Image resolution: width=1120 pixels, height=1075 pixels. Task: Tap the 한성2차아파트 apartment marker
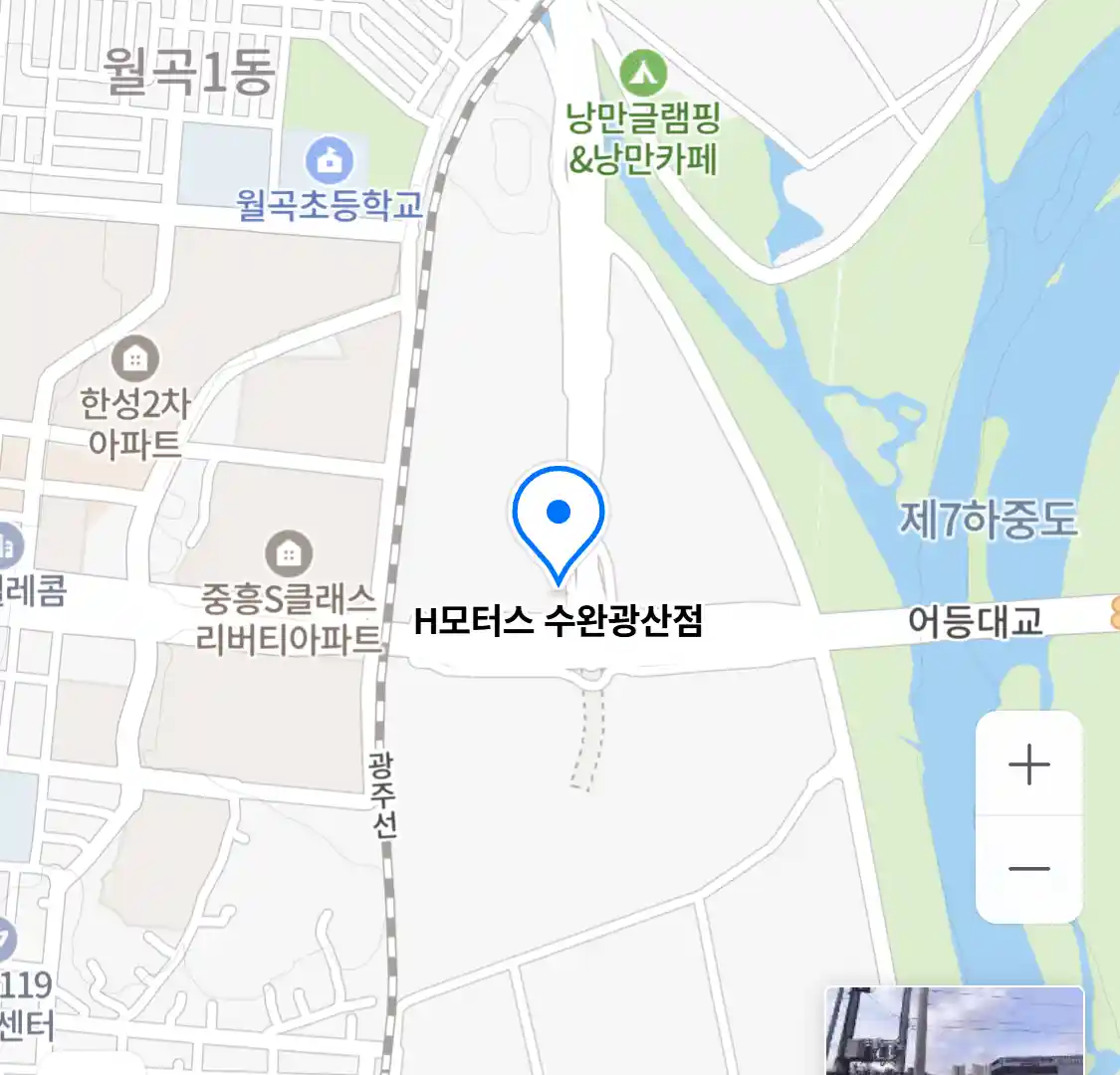135,358
